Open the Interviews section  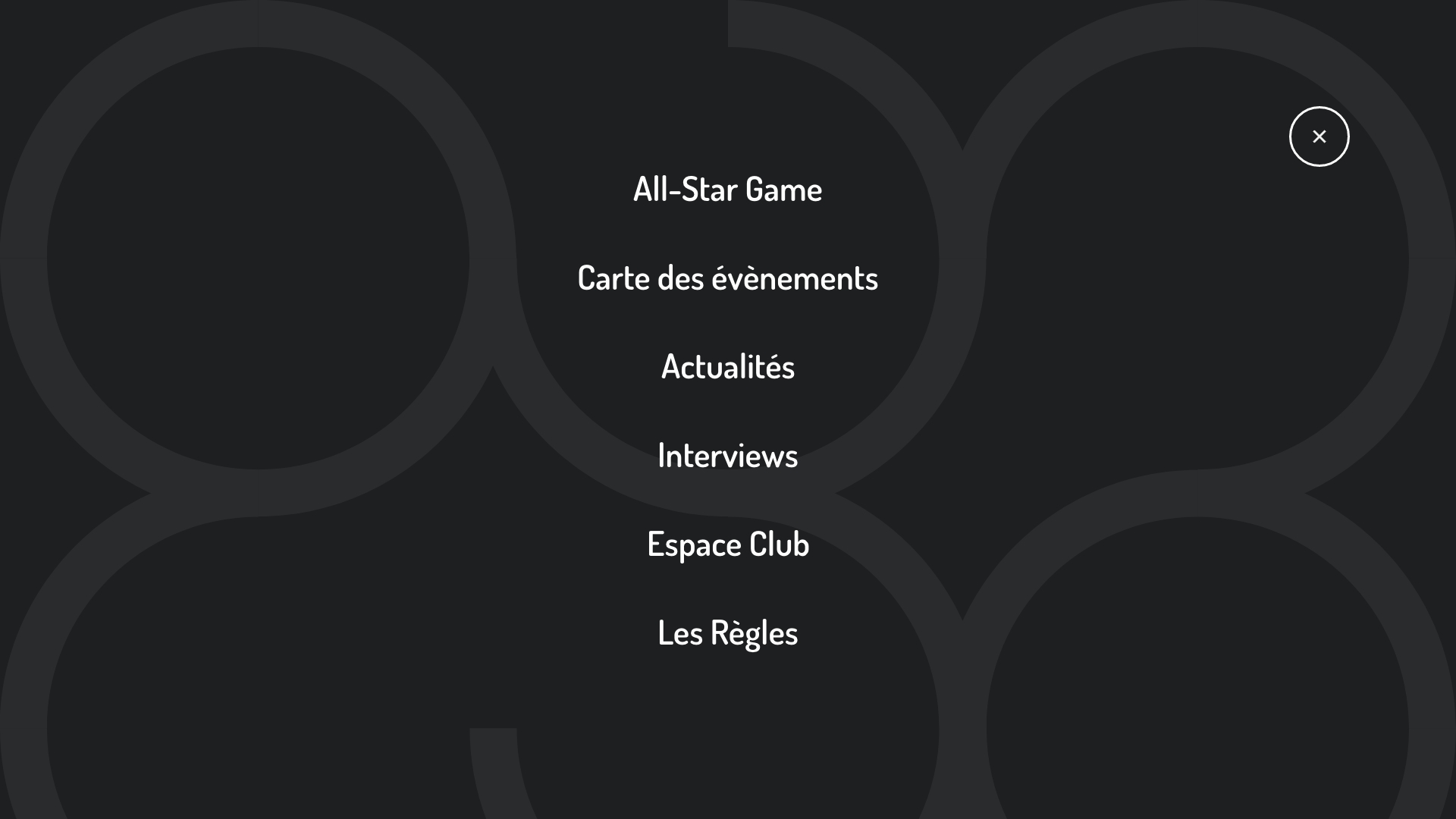(727, 455)
